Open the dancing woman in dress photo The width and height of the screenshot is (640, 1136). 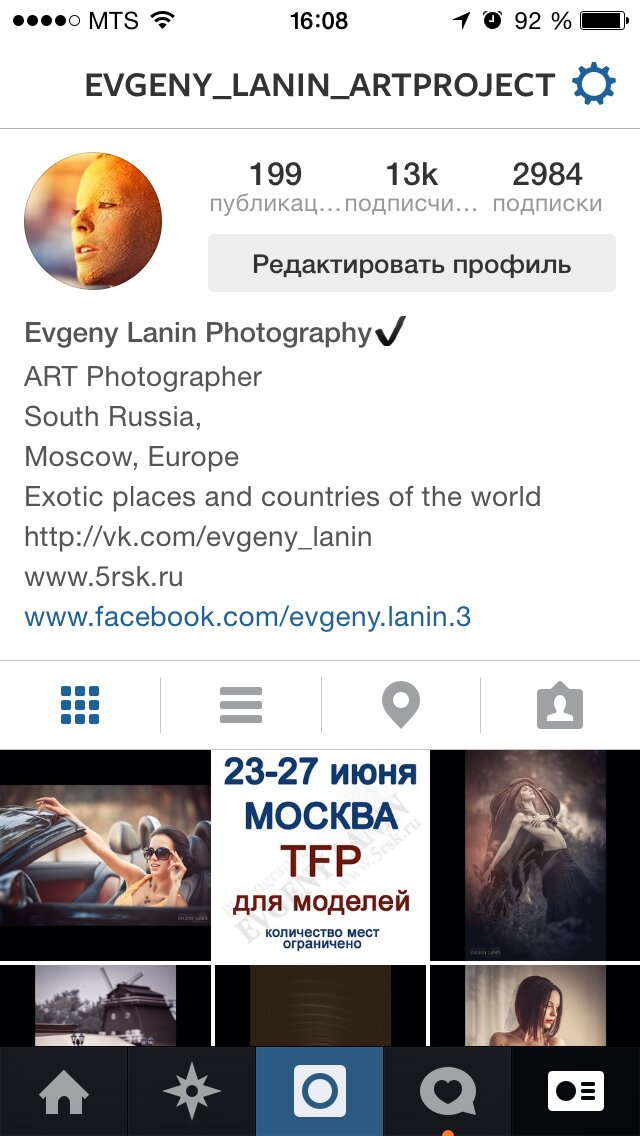pos(535,854)
